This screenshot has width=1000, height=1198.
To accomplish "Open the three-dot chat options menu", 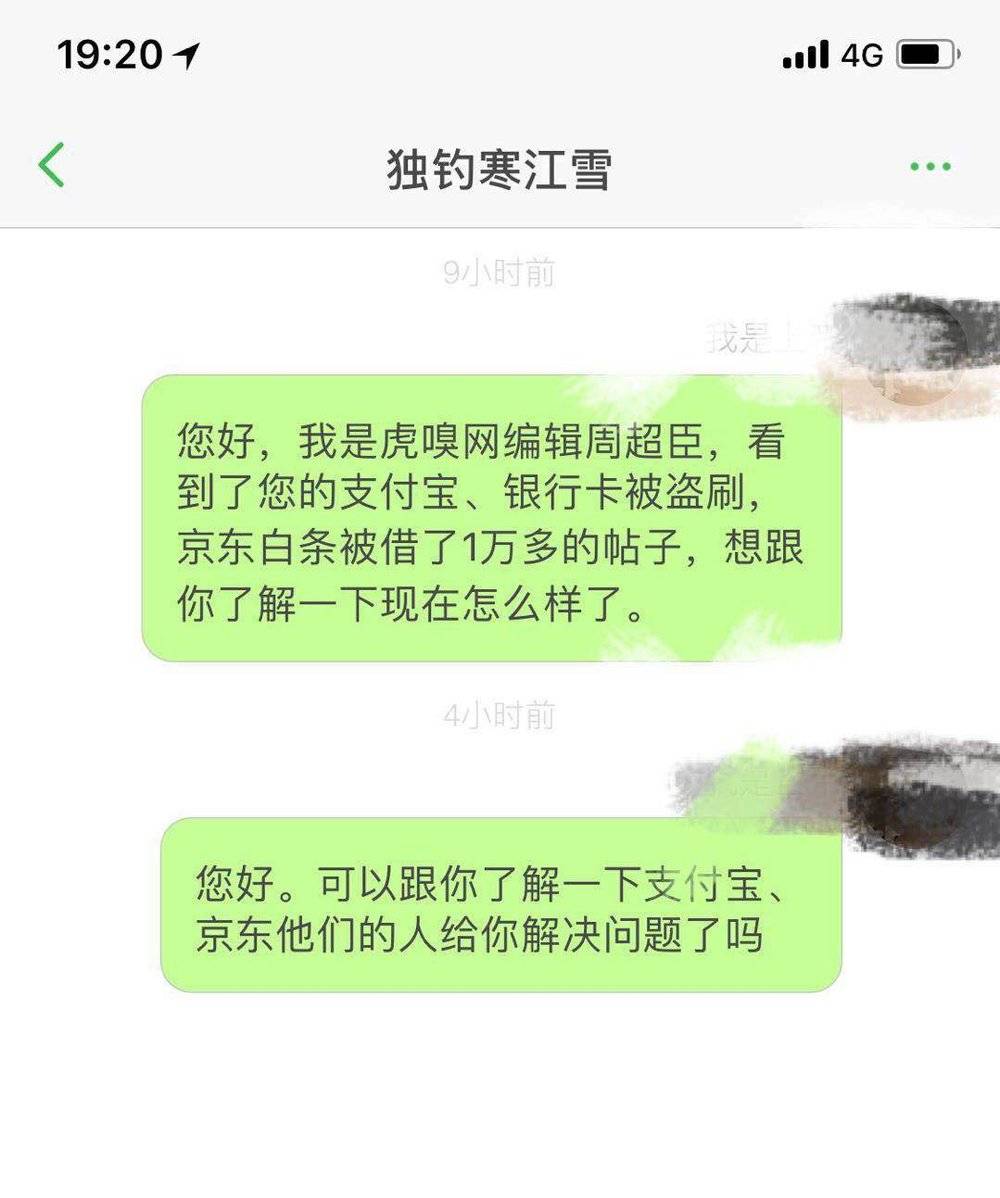I will click(x=930, y=167).
